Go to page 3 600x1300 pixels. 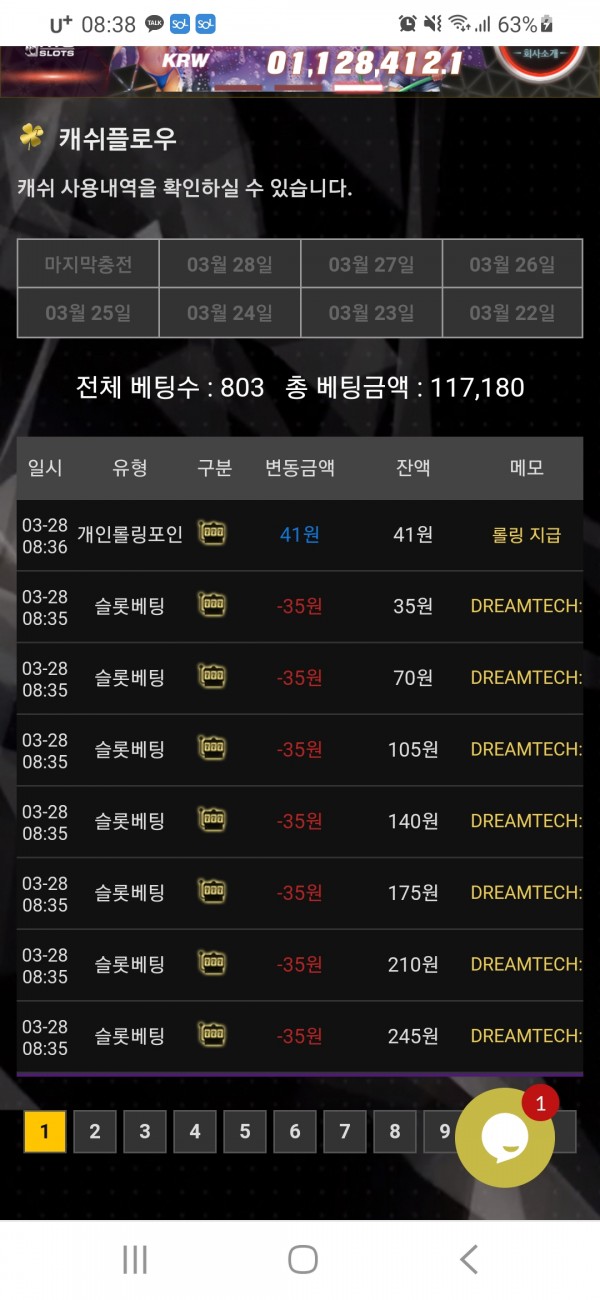145,1131
